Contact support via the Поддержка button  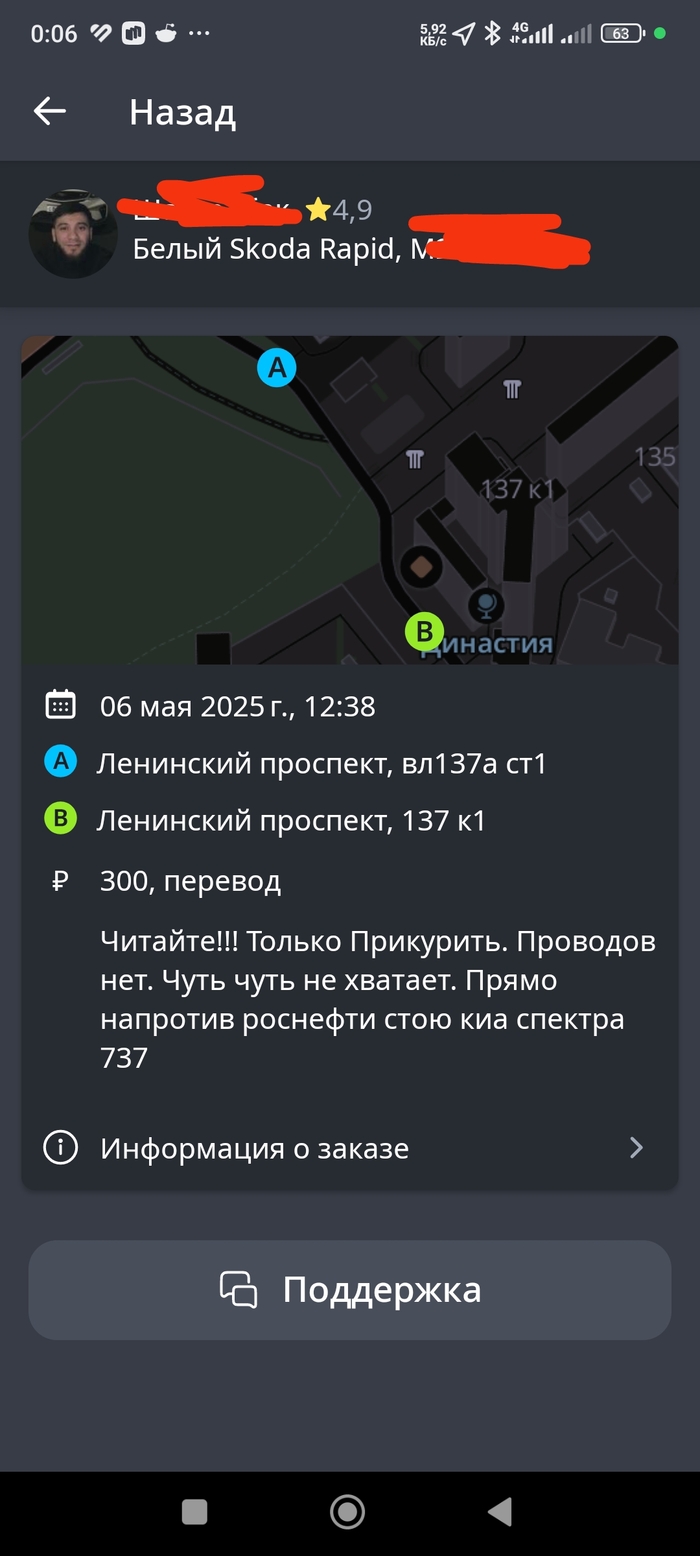pyautogui.click(x=349, y=1289)
